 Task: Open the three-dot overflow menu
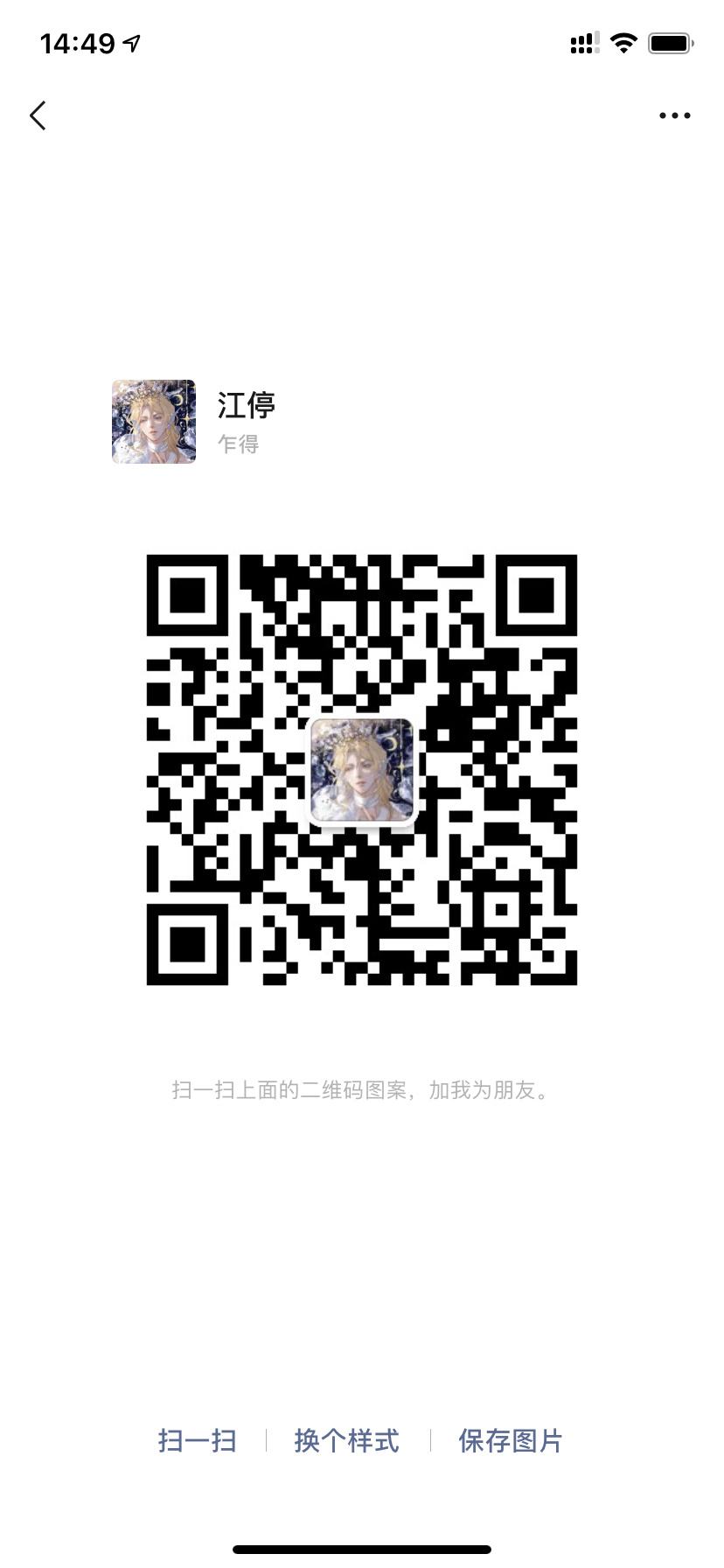tap(674, 115)
